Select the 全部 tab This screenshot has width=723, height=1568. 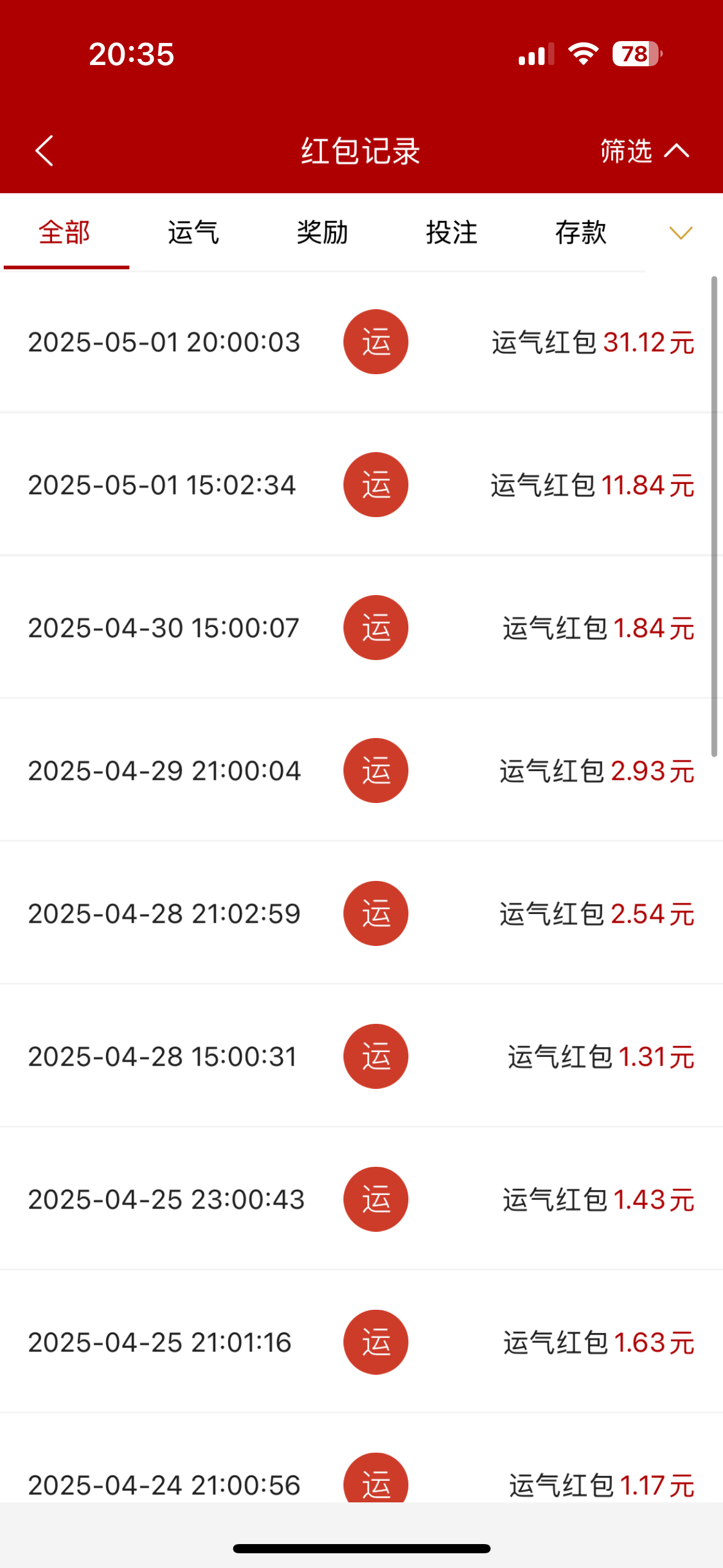(x=64, y=233)
